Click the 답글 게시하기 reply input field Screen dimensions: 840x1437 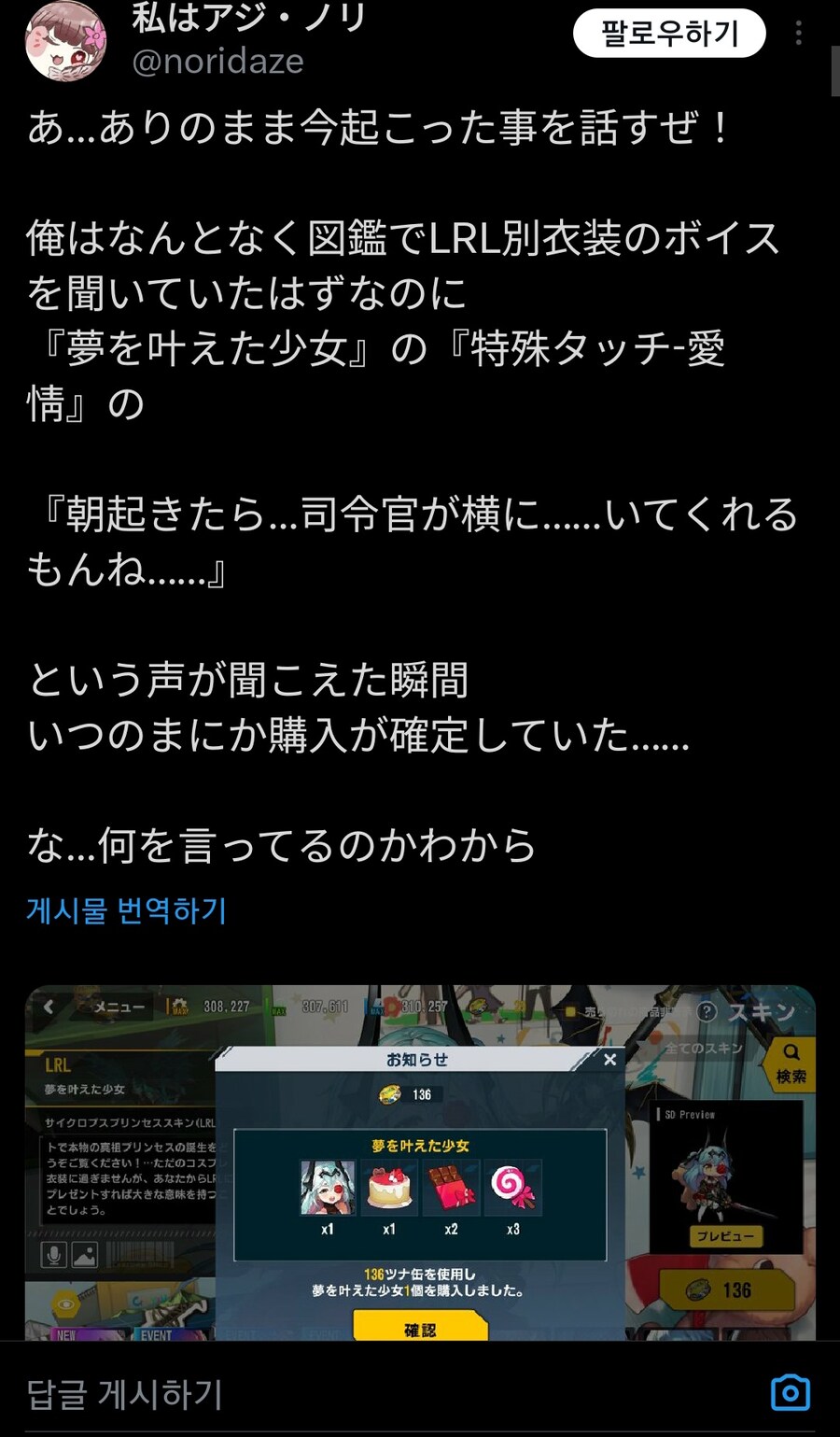[x=187, y=1393]
